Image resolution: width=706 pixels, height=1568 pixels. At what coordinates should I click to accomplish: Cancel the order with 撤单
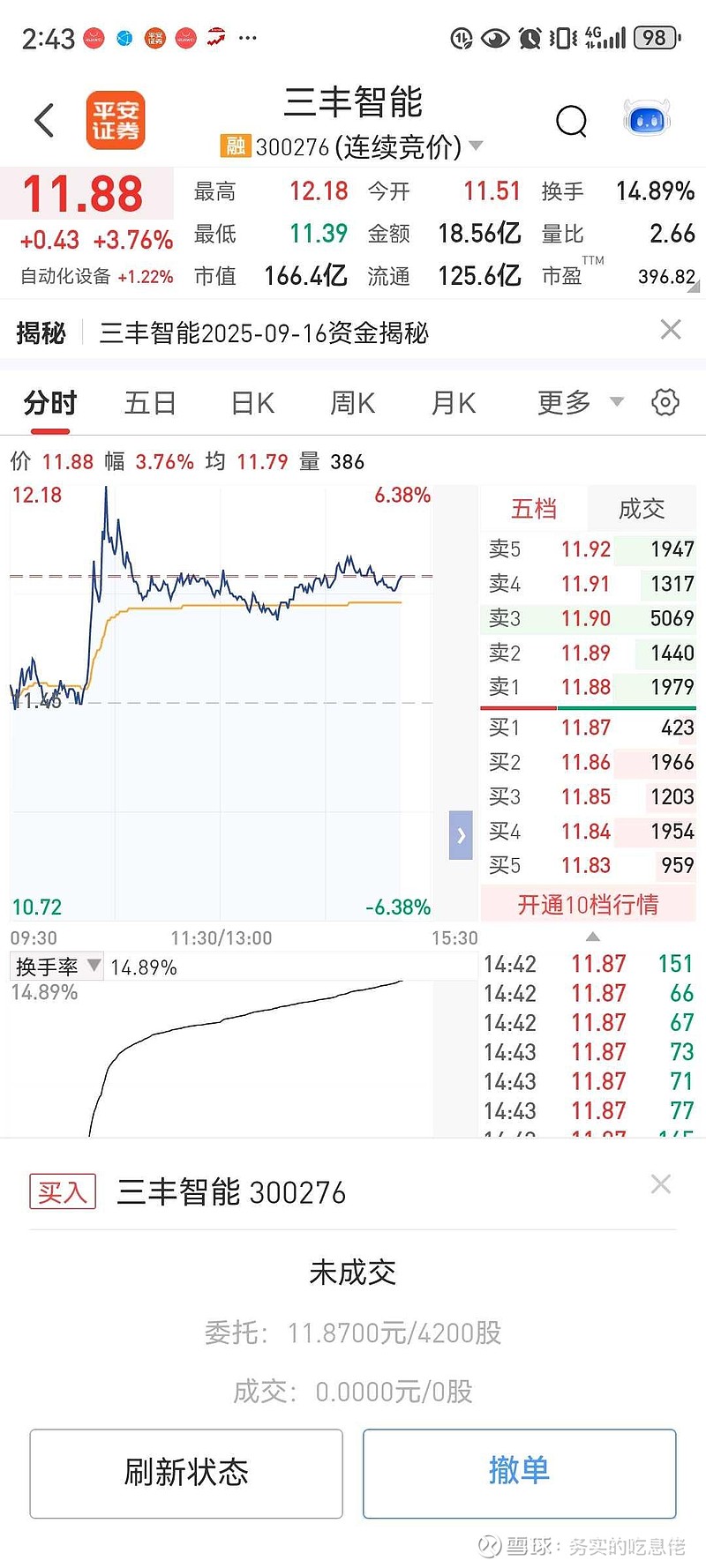(x=519, y=1473)
